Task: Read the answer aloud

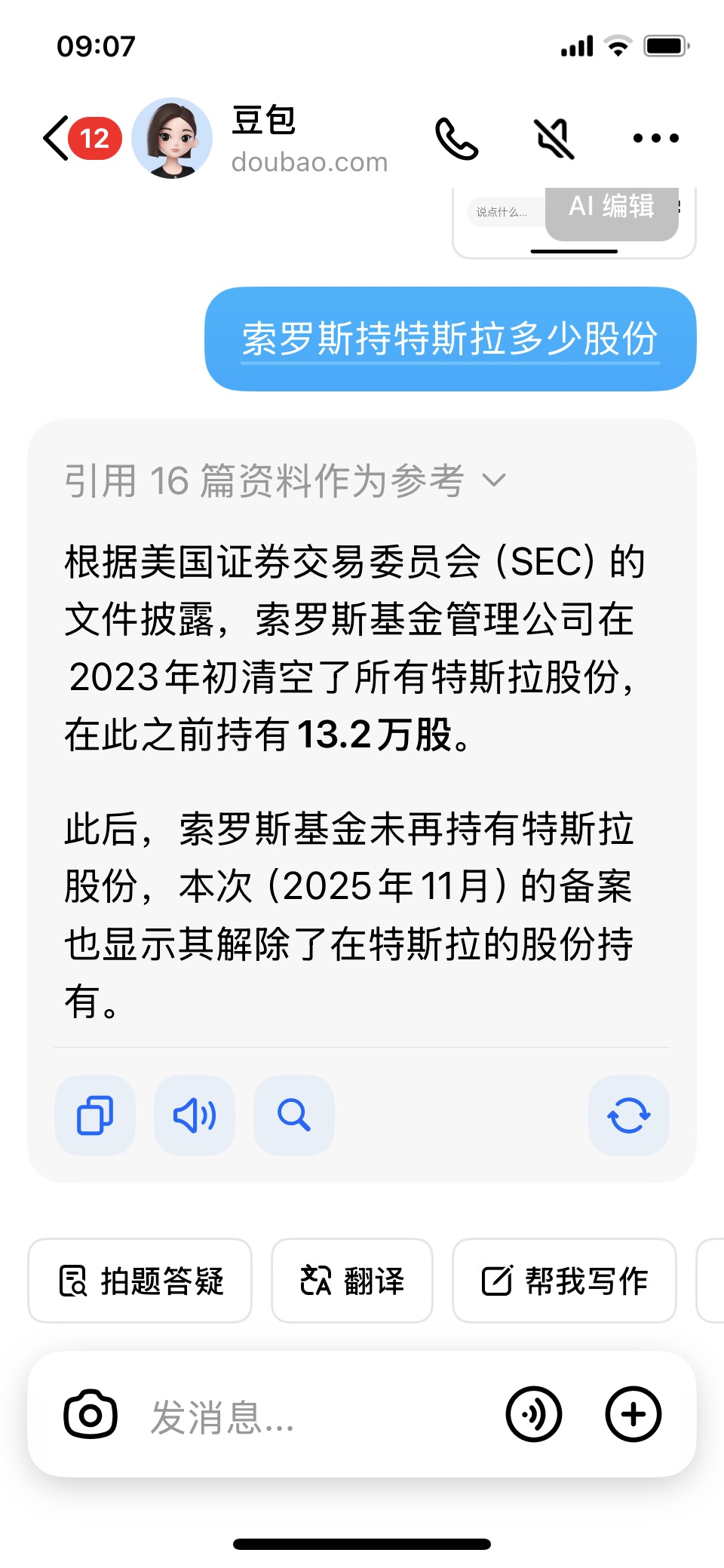Action: tap(195, 1115)
